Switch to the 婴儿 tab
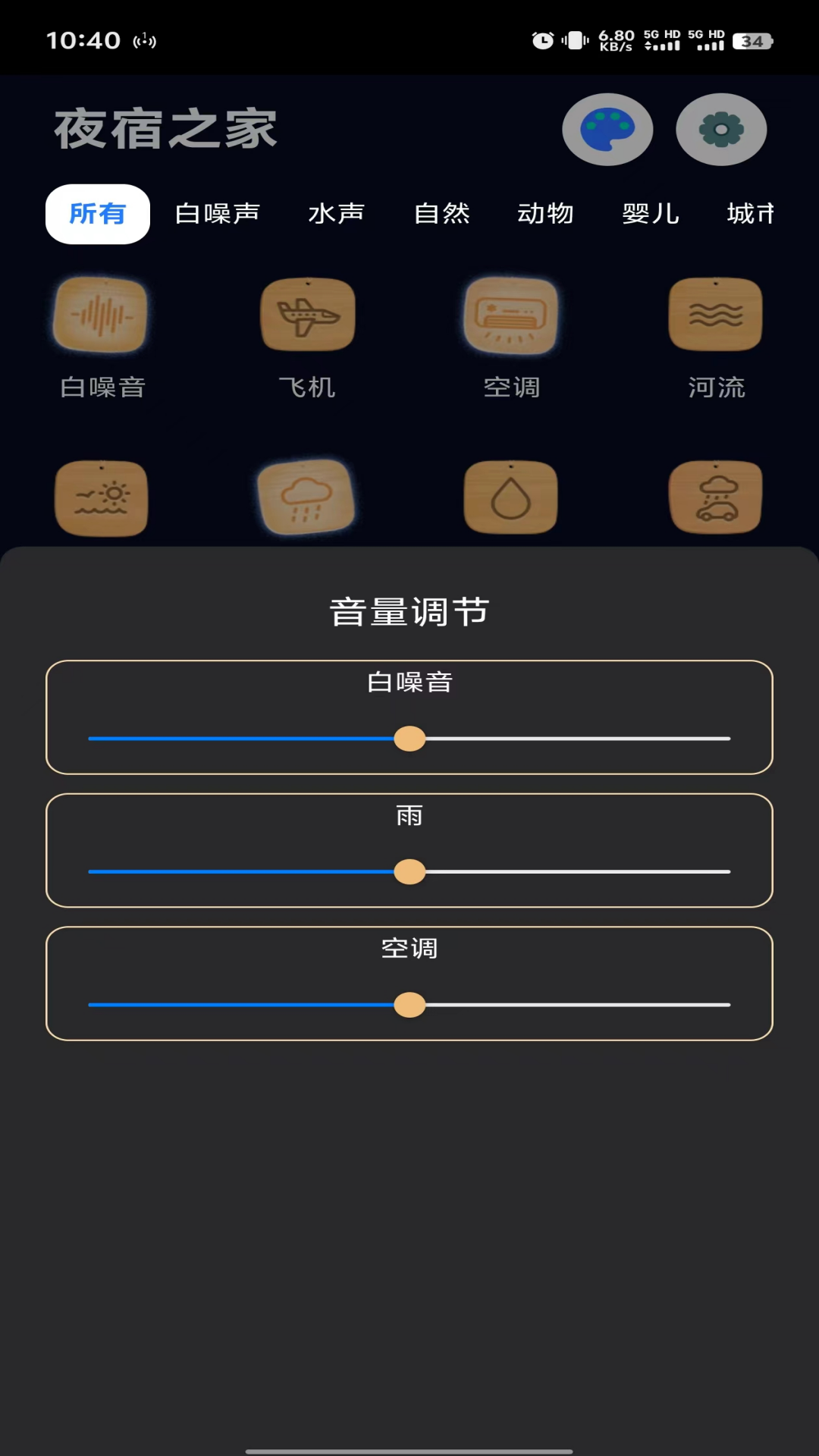The width and height of the screenshot is (819, 1456). pyautogui.click(x=651, y=214)
